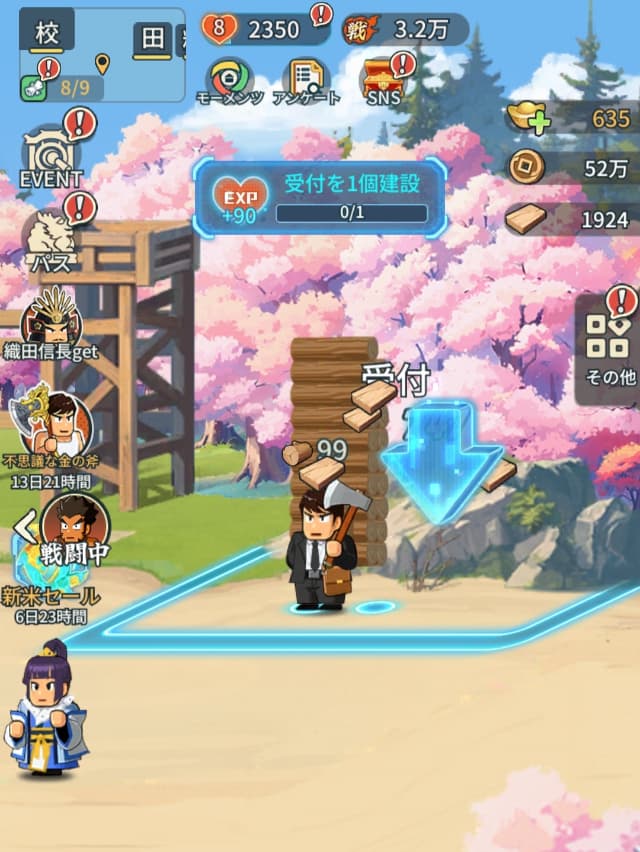Image resolution: width=640 pixels, height=852 pixels.
Task: Open the SNS treasure chest
Action: (x=384, y=80)
